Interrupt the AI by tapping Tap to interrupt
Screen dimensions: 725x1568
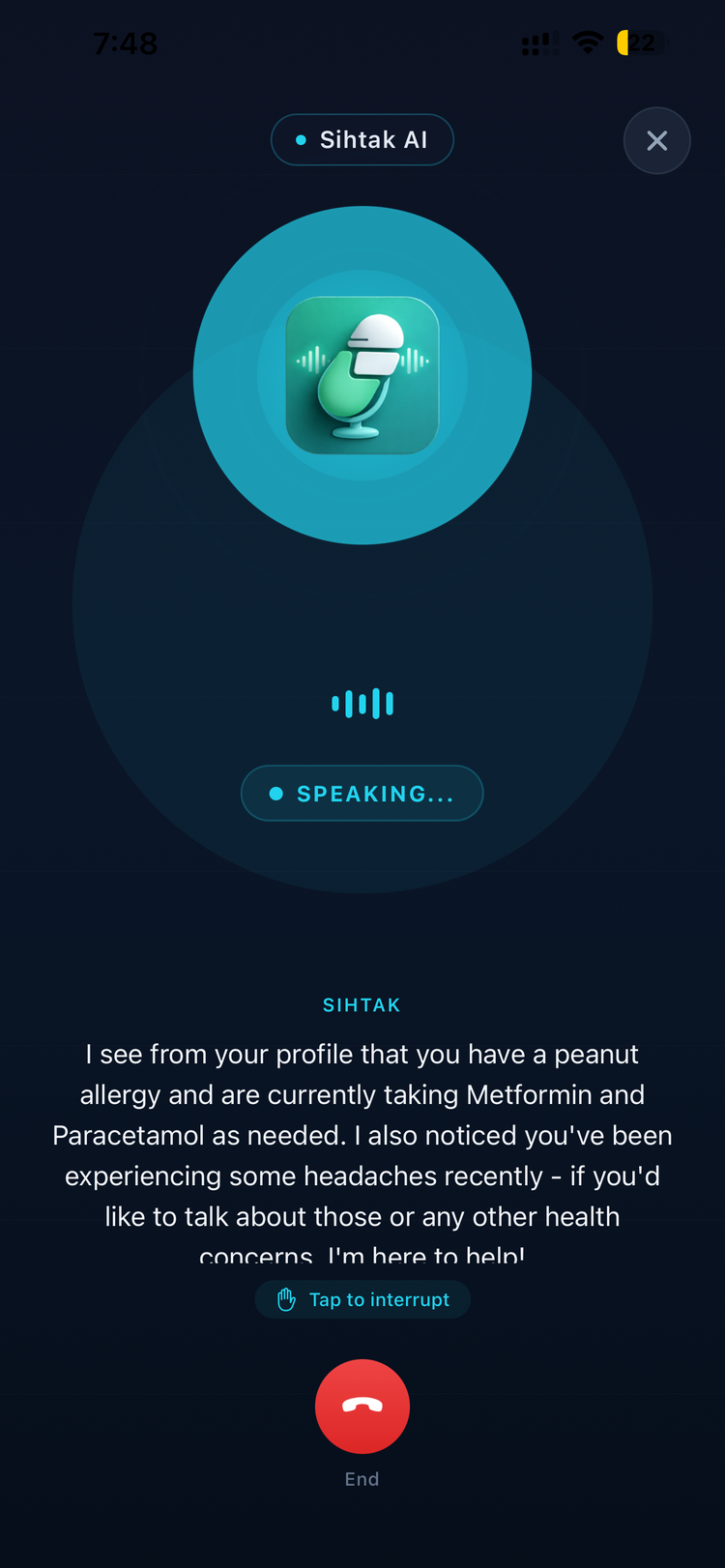click(362, 1299)
